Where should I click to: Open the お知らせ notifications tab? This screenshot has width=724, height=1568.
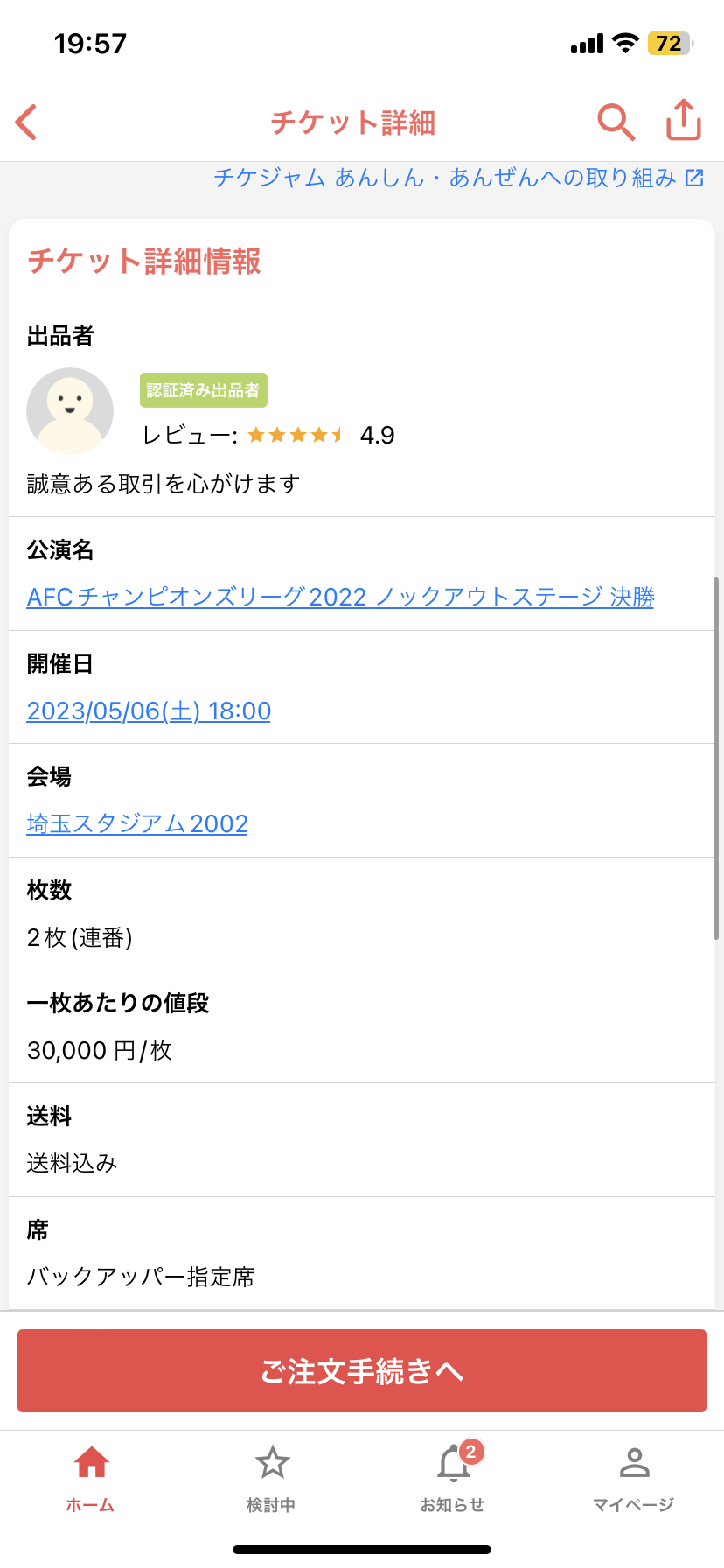point(453,1477)
